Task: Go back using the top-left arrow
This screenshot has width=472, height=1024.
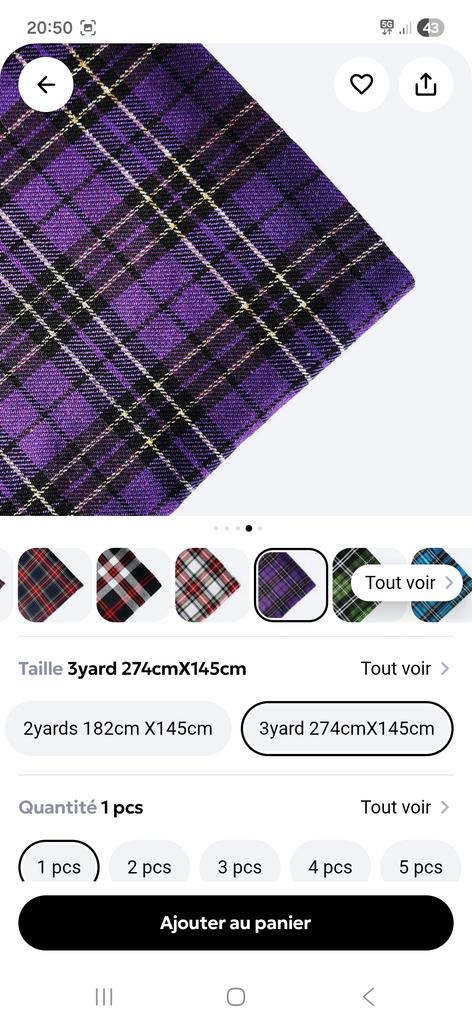Action: click(46, 84)
